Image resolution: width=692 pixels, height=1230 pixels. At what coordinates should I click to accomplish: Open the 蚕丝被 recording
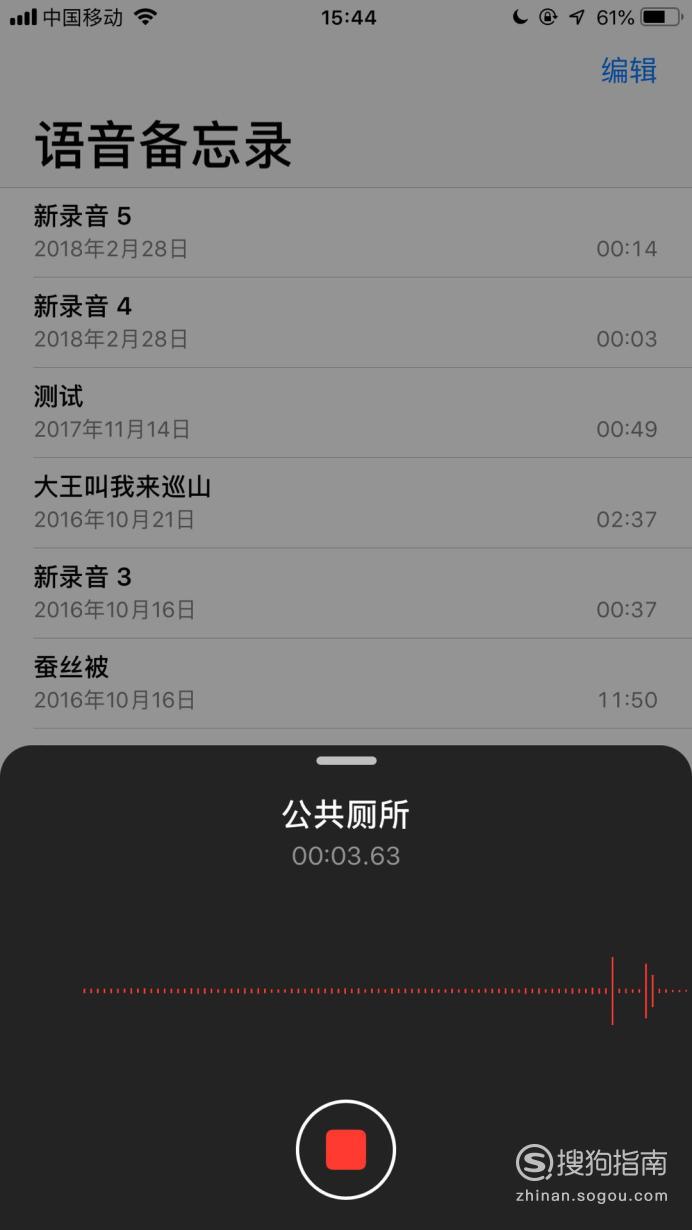click(346, 683)
